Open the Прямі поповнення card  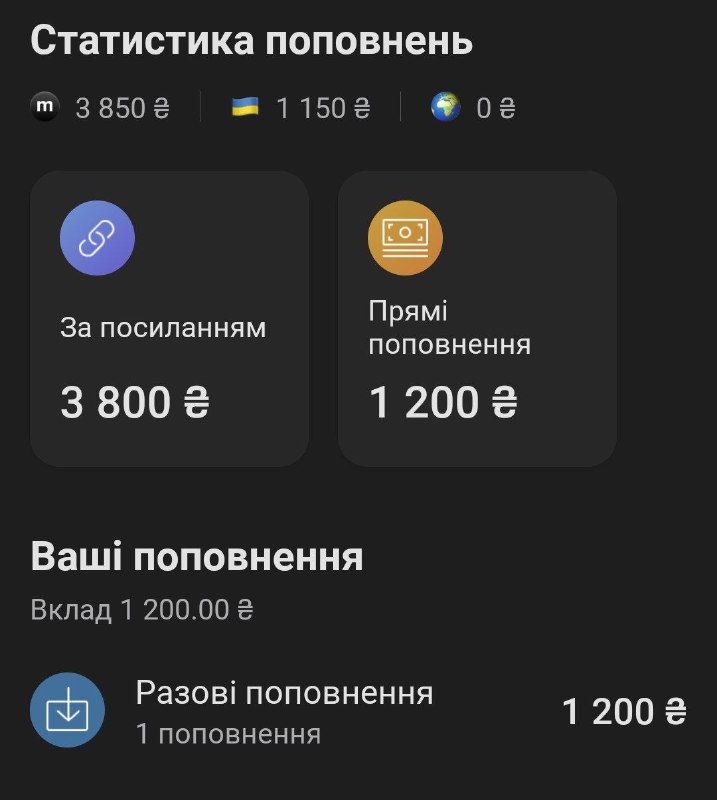[x=477, y=318]
